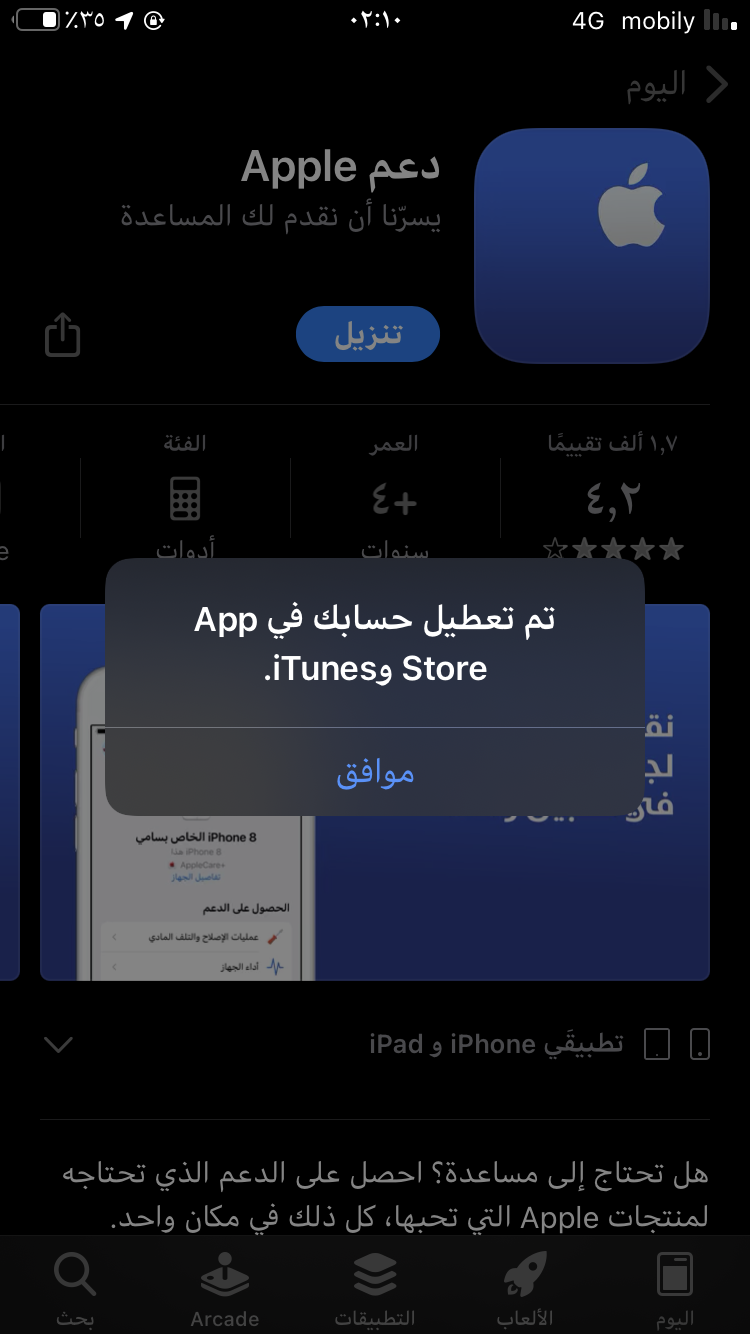Switch to the التطبيقات tab
Screen dimensions: 750x1334
[375, 1288]
